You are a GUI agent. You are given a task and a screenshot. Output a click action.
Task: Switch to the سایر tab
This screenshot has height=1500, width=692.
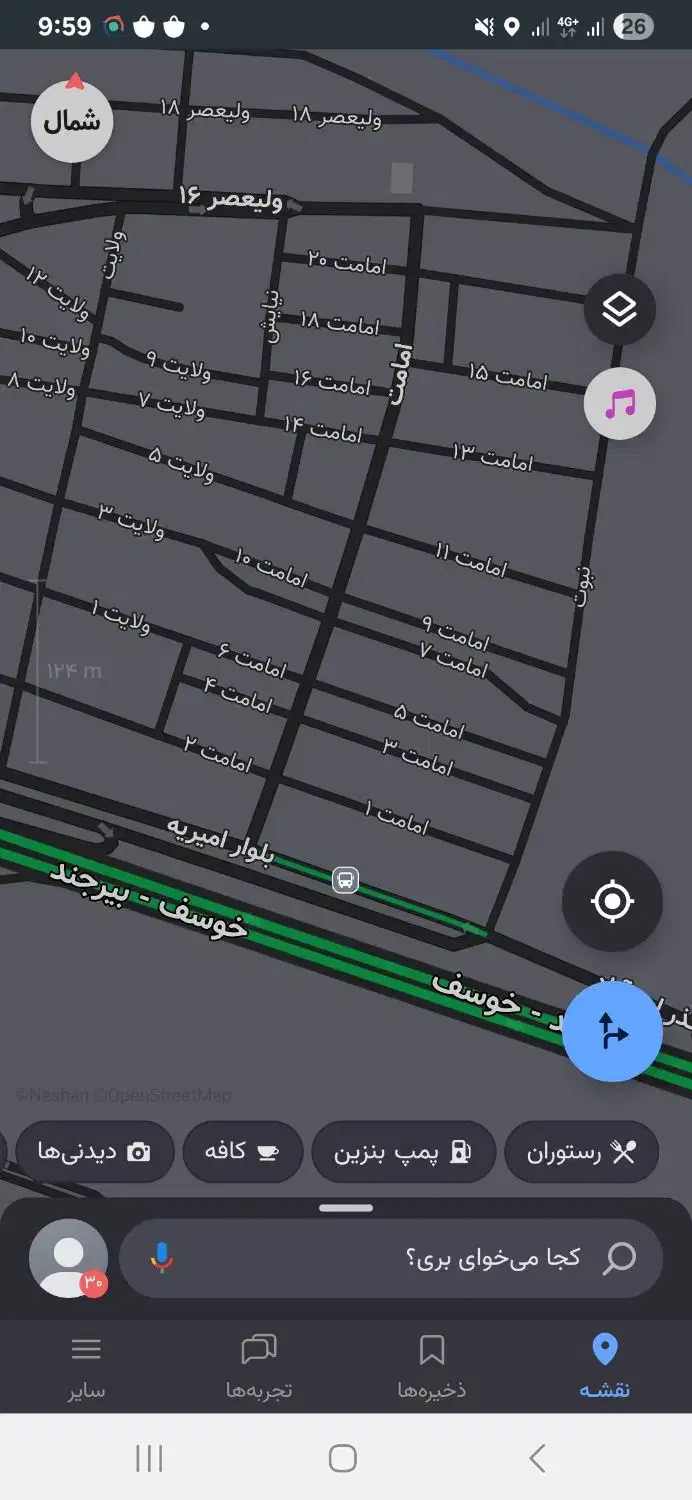click(87, 1366)
